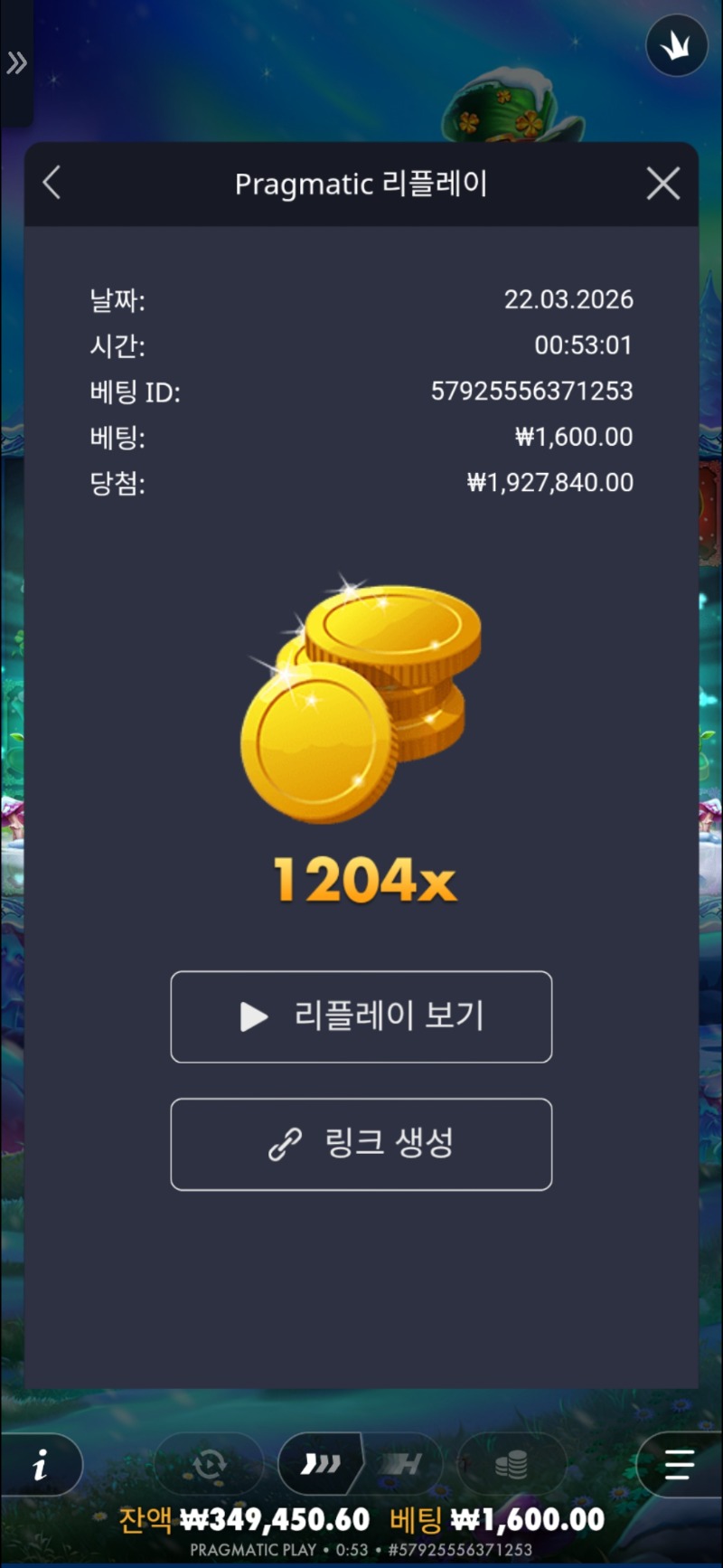Generate a share link with 링크 생성
Screen dimensions: 723x1568
361,1144
